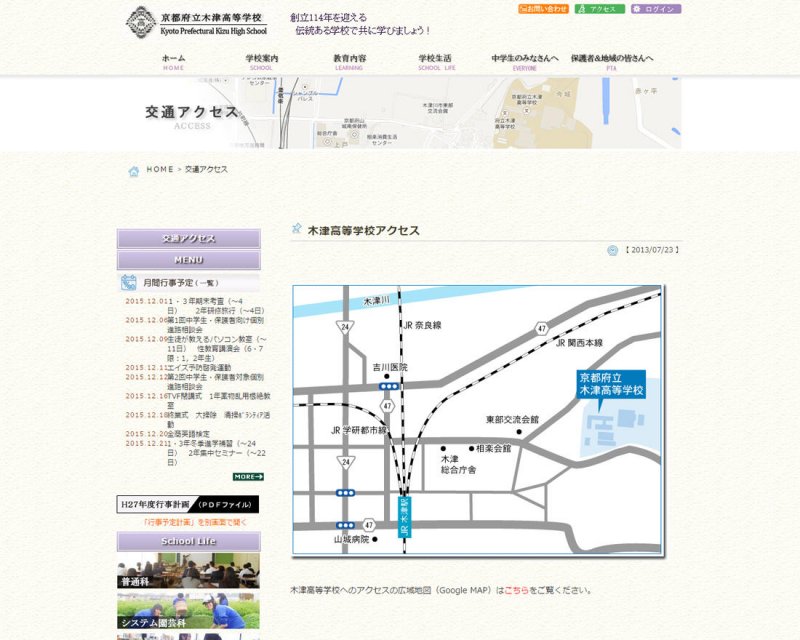Open the MORE link under monthly schedule
This screenshot has height=640, width=800.
point(247,477)
